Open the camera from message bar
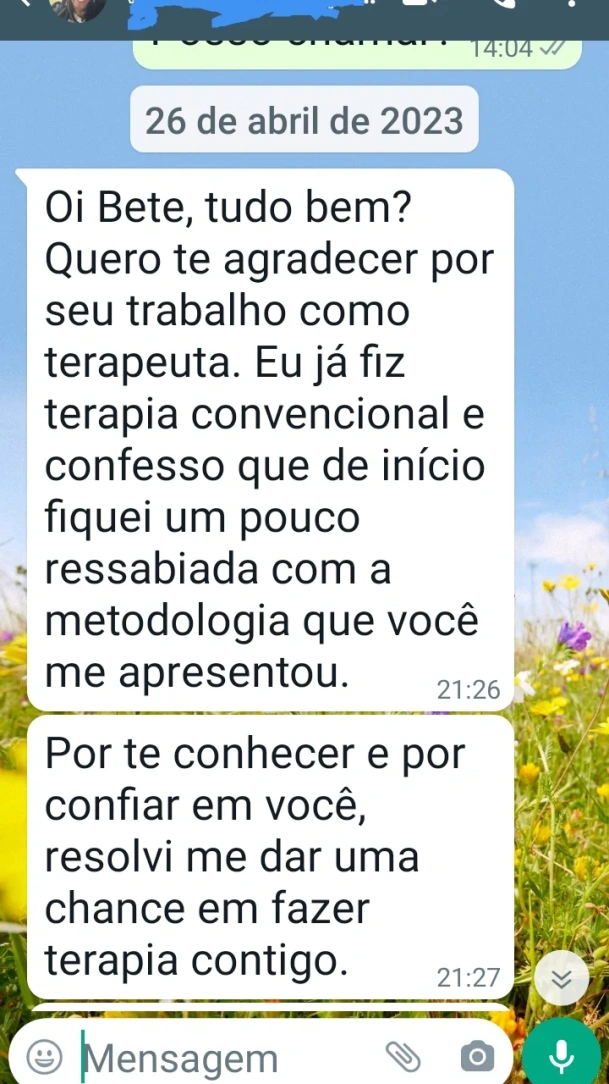 tap(477, 1055)
